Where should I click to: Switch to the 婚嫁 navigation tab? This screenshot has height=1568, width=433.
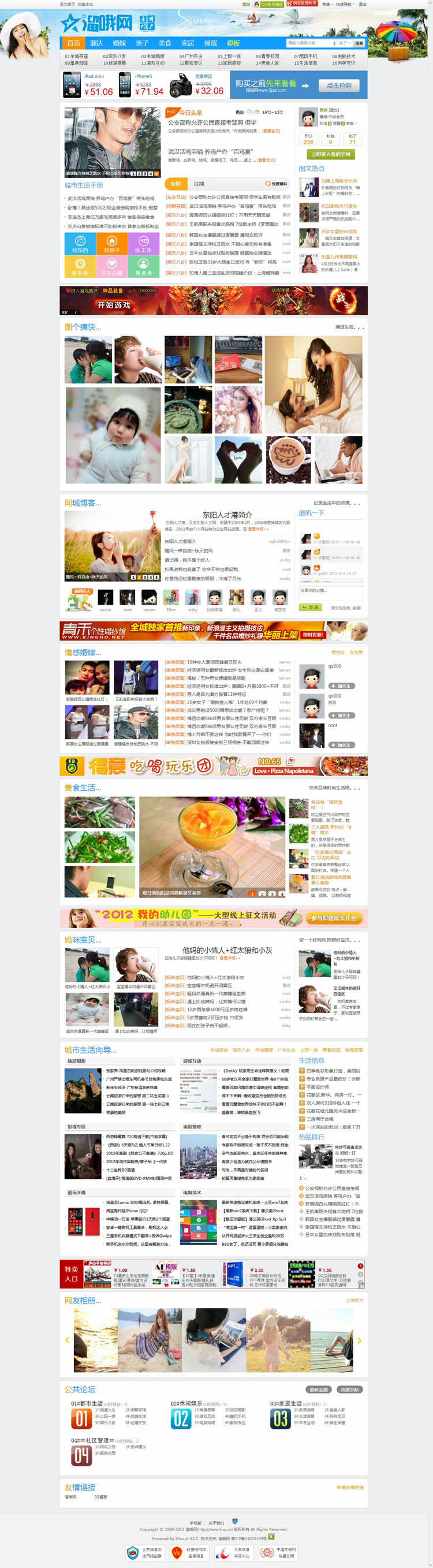(120, 43)
